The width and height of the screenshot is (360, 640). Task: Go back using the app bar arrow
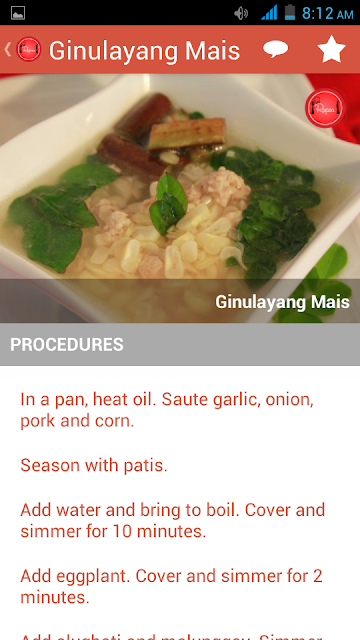coord(8,49)
